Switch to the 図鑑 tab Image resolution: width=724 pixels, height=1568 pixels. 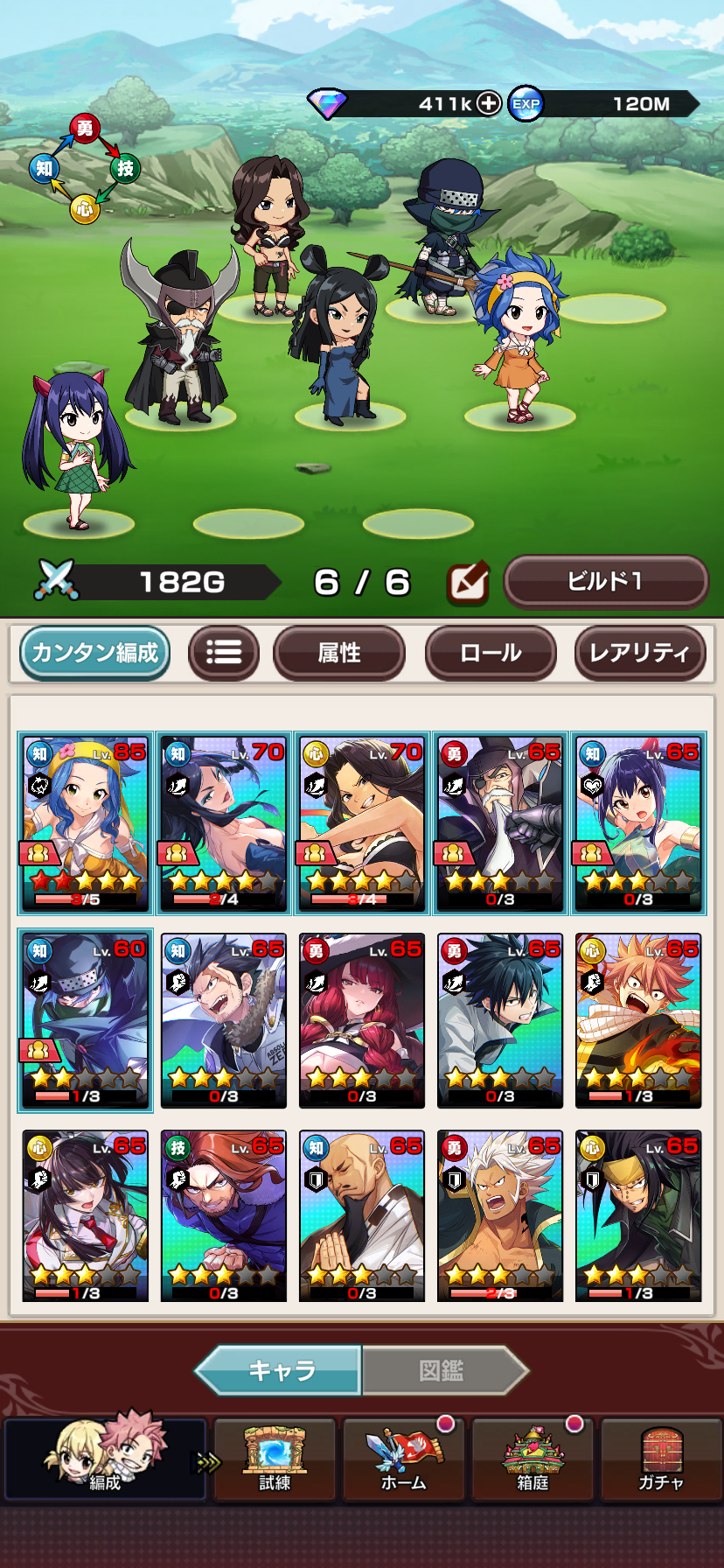click(443, 1370)
